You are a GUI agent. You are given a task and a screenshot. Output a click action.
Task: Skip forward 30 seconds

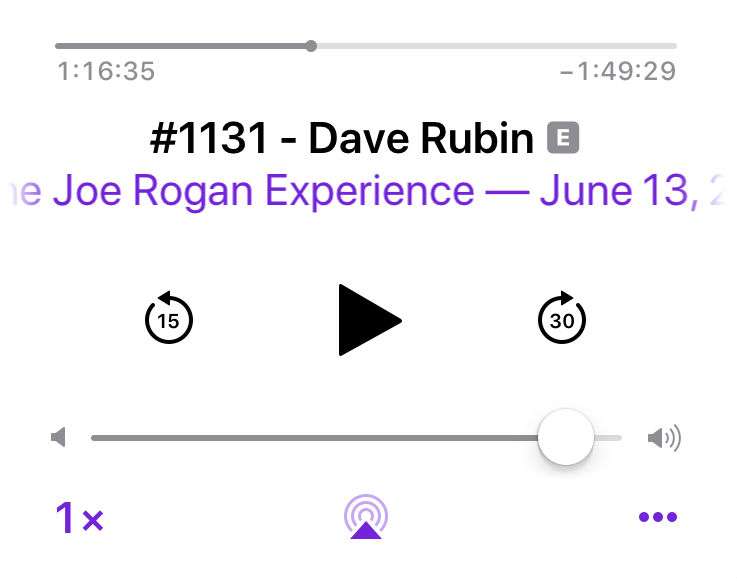(562, 320)
